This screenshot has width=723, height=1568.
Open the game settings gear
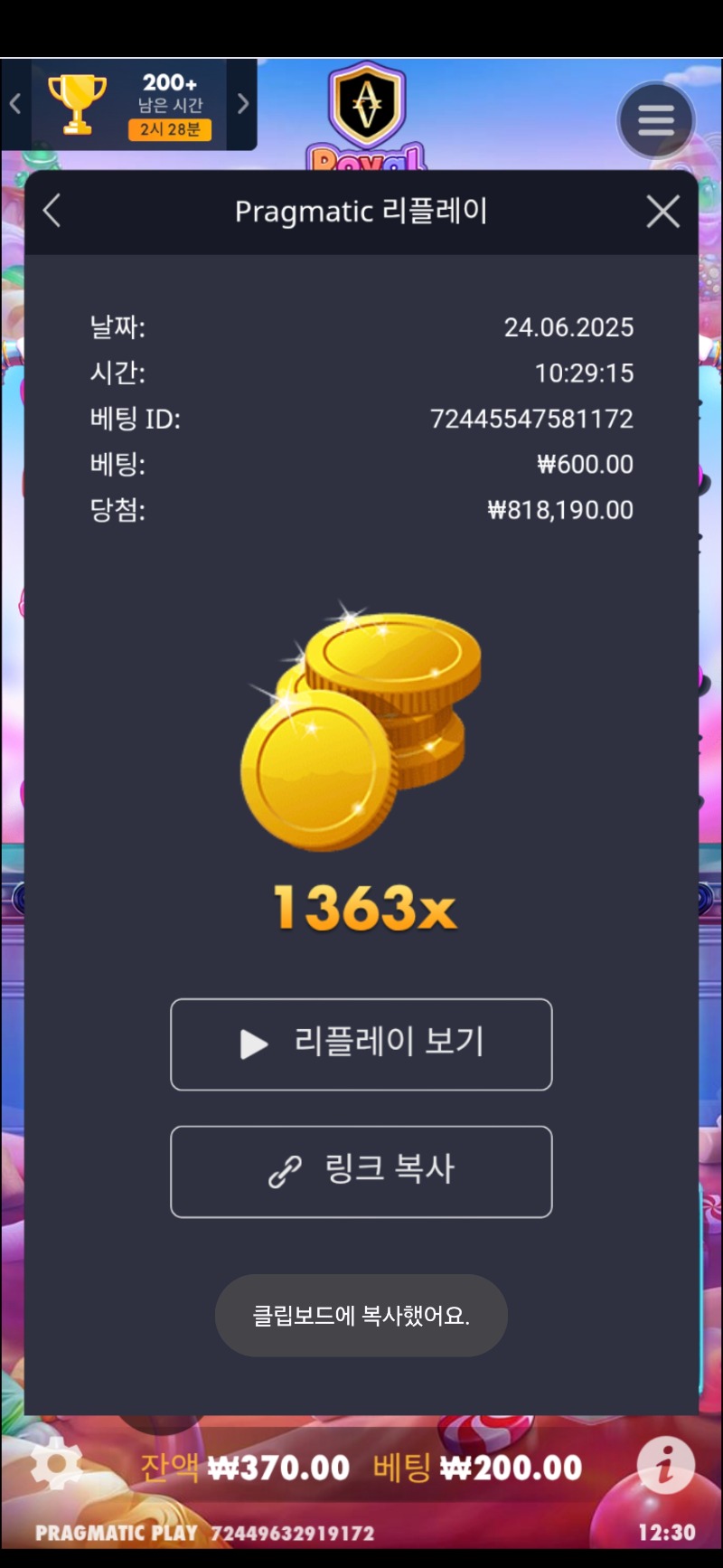56,1463
